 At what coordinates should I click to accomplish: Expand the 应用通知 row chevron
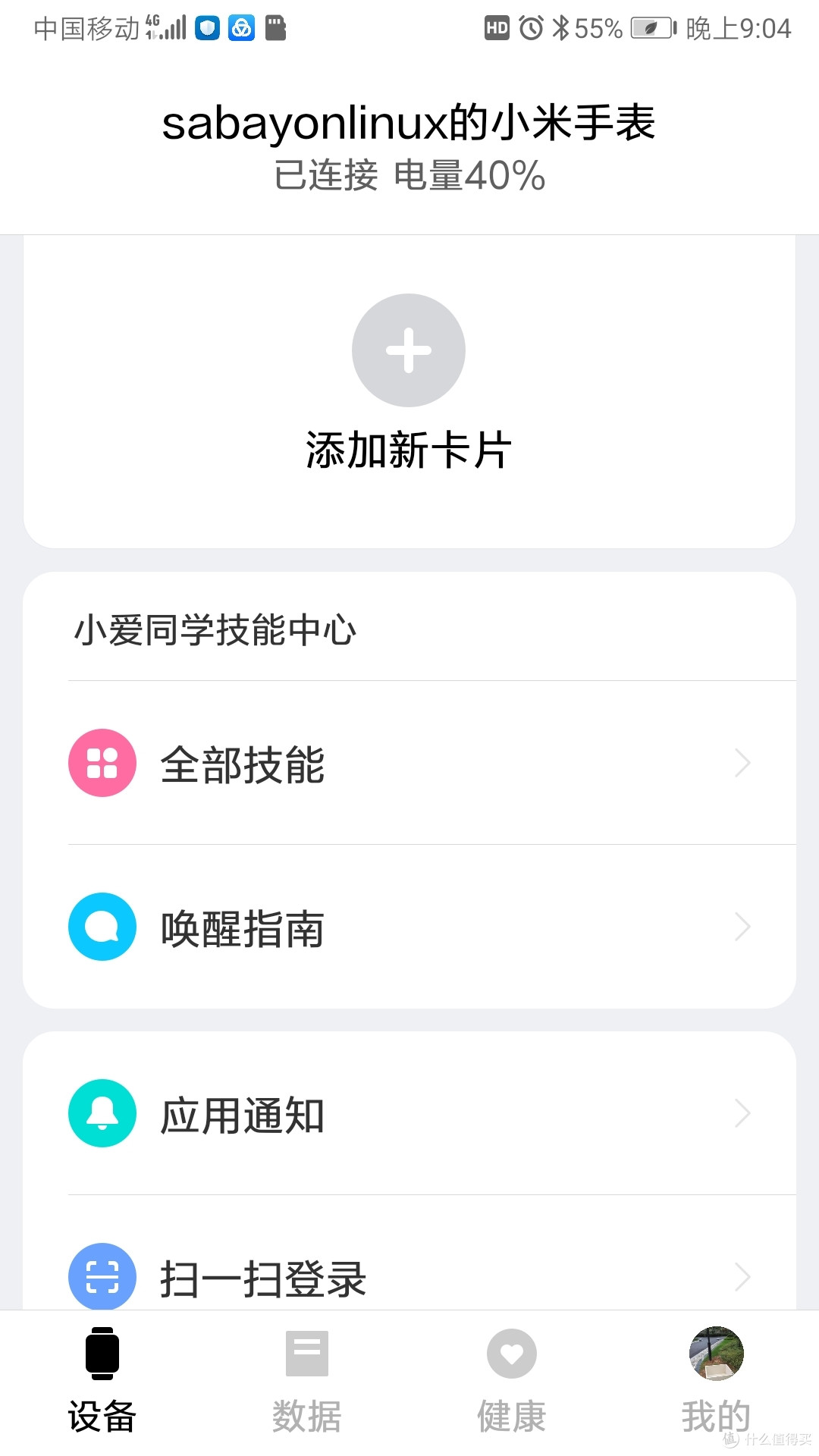pyautogui.click(x=742, y=1113)
